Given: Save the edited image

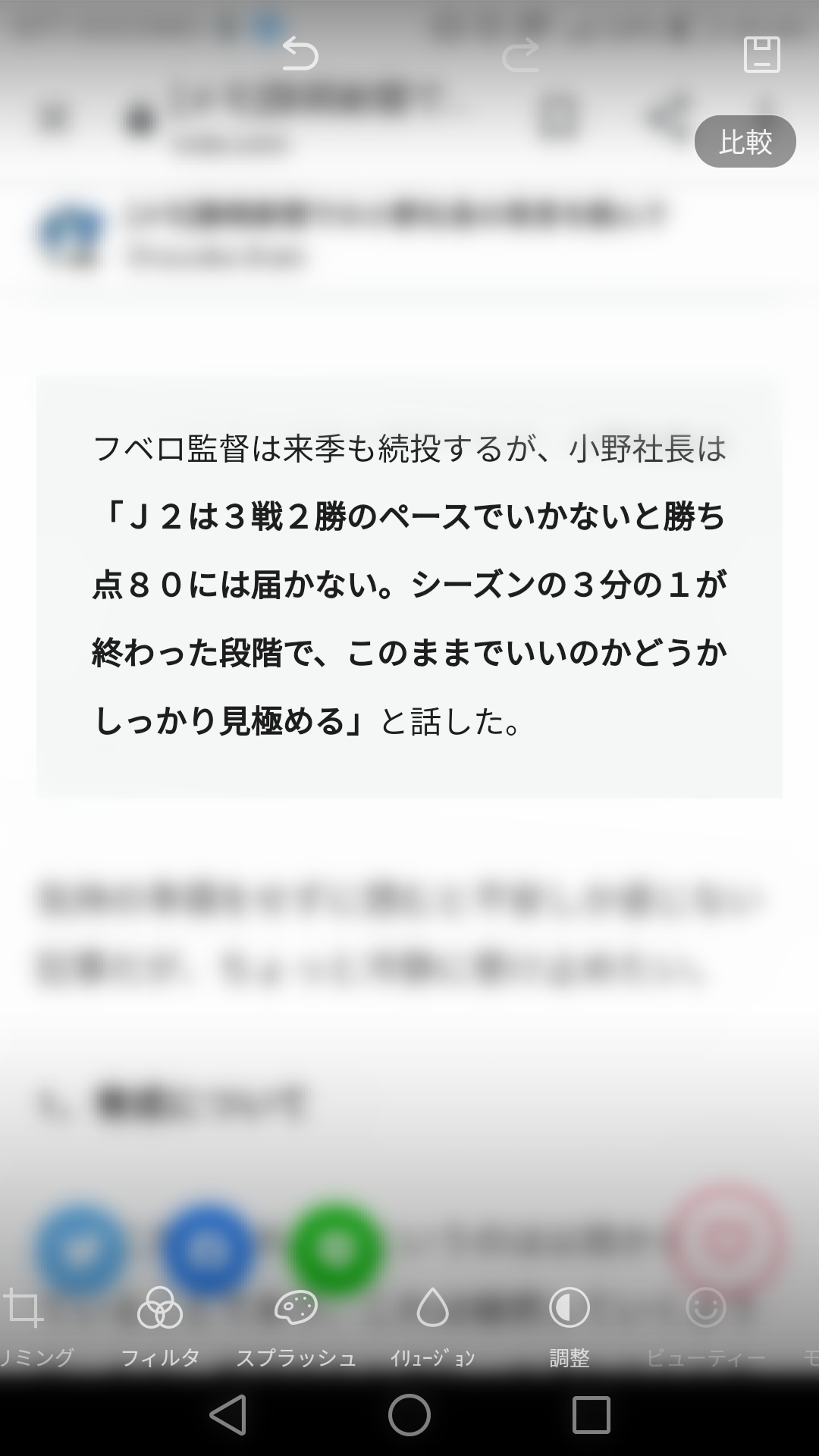Looking at the screenshot, I should tap(761, 55).
